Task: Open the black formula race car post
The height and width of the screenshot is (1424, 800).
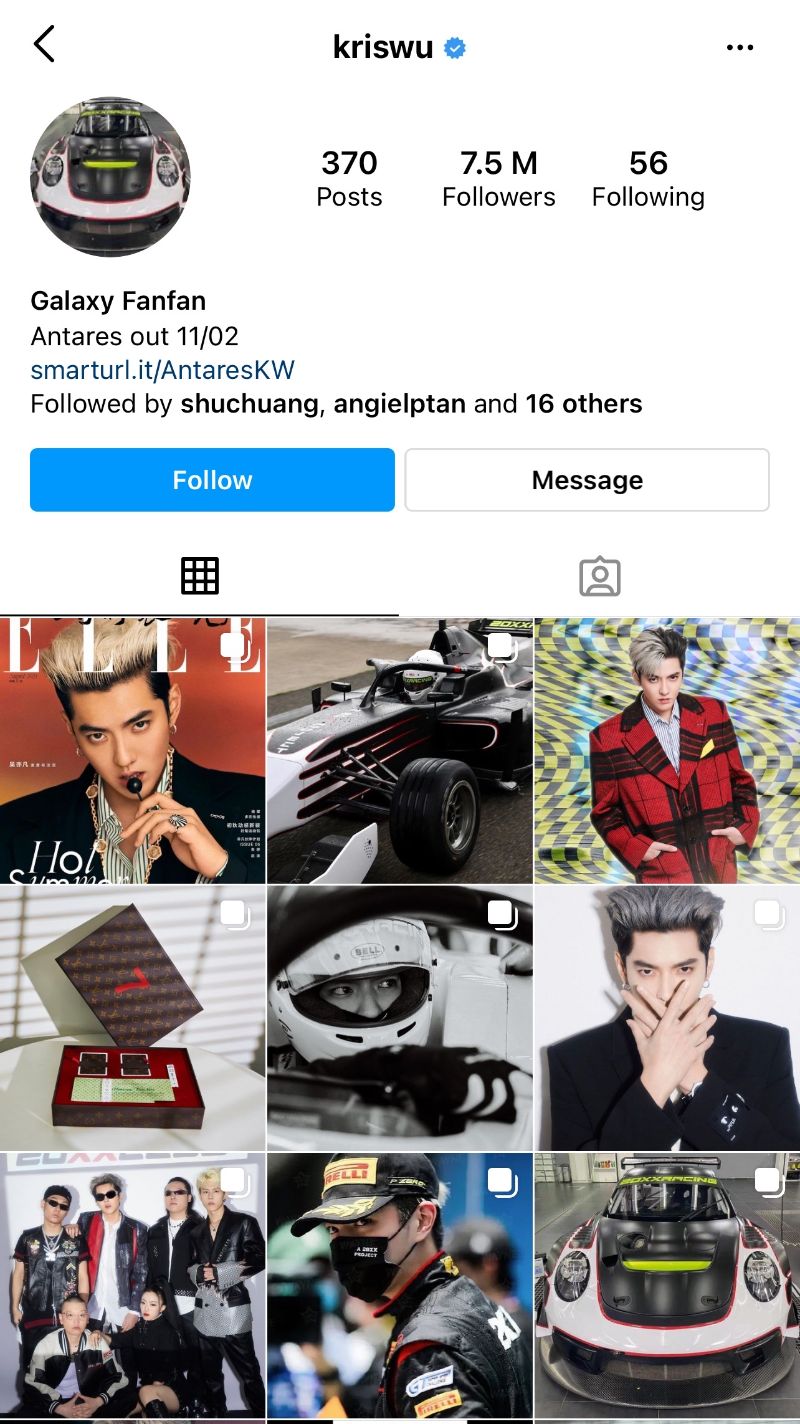Action: pyautogui.click(x=400, y=751)
